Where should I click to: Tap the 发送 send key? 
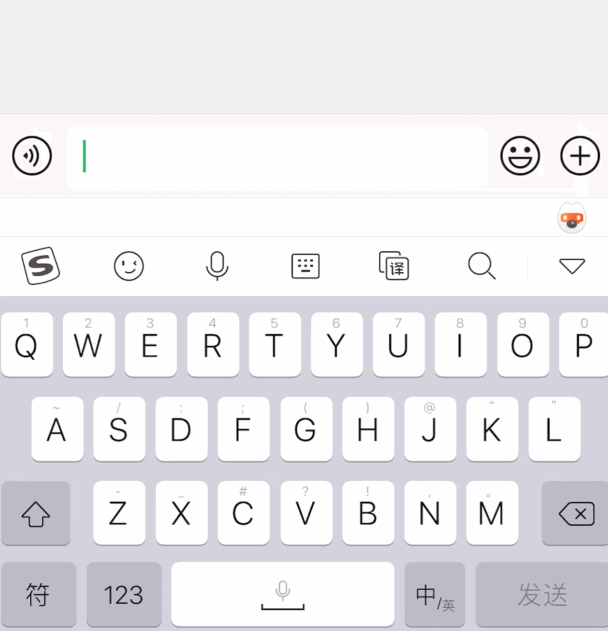(542, 594)
